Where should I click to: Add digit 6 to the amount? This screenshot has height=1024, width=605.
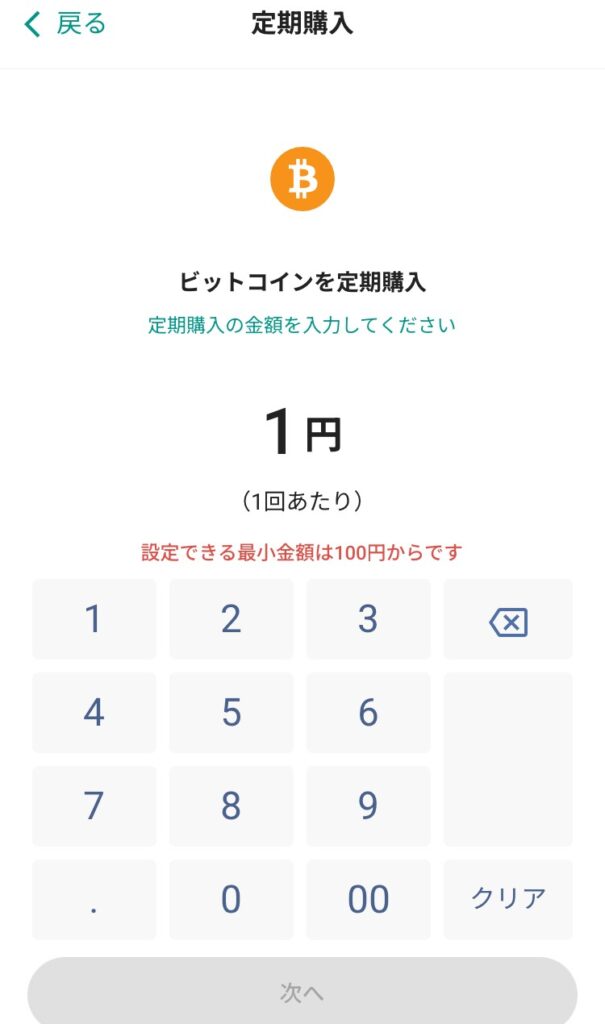(x=368, y=713)
